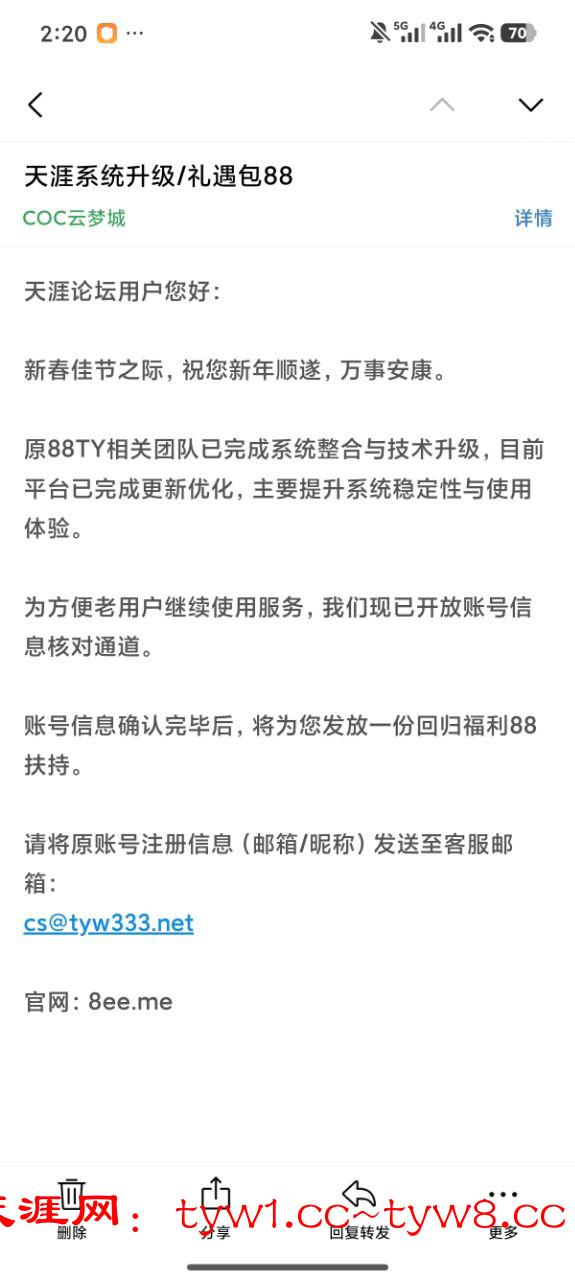575x1280 pixels.
Task: Jump to the next email
Action: coord(531,105)
